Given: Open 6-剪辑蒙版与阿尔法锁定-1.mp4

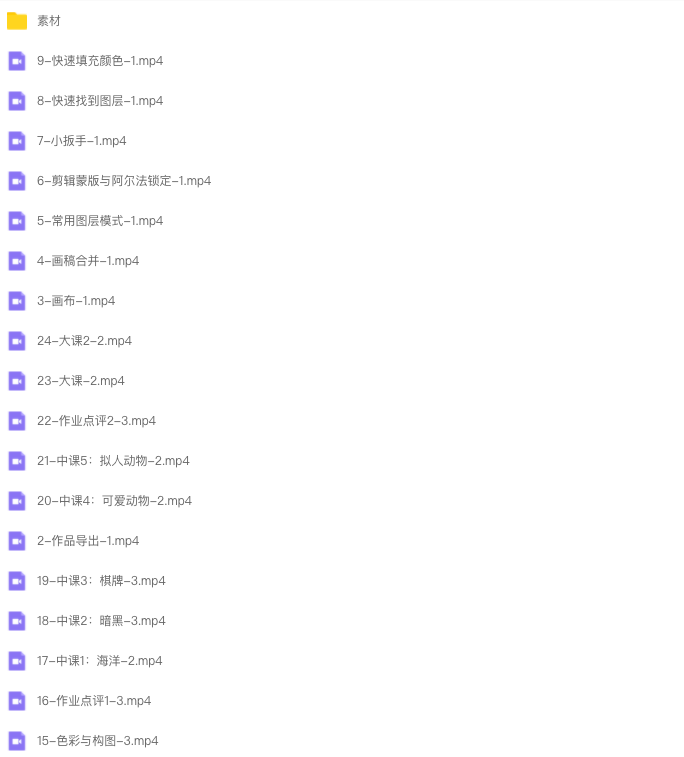Looking at the screenshot, I should 124,181.
